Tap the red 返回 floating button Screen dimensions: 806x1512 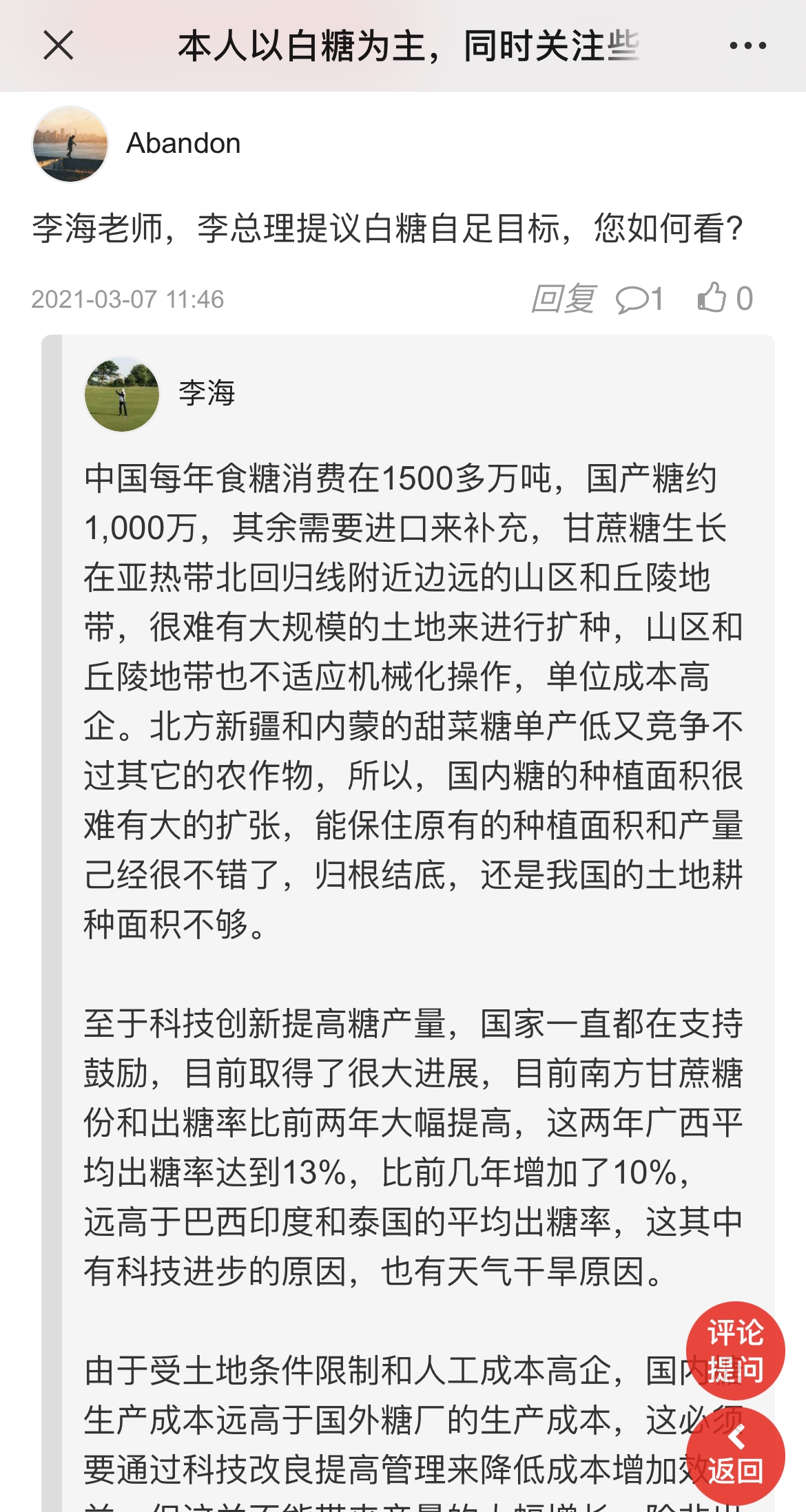coord(735,1455)
